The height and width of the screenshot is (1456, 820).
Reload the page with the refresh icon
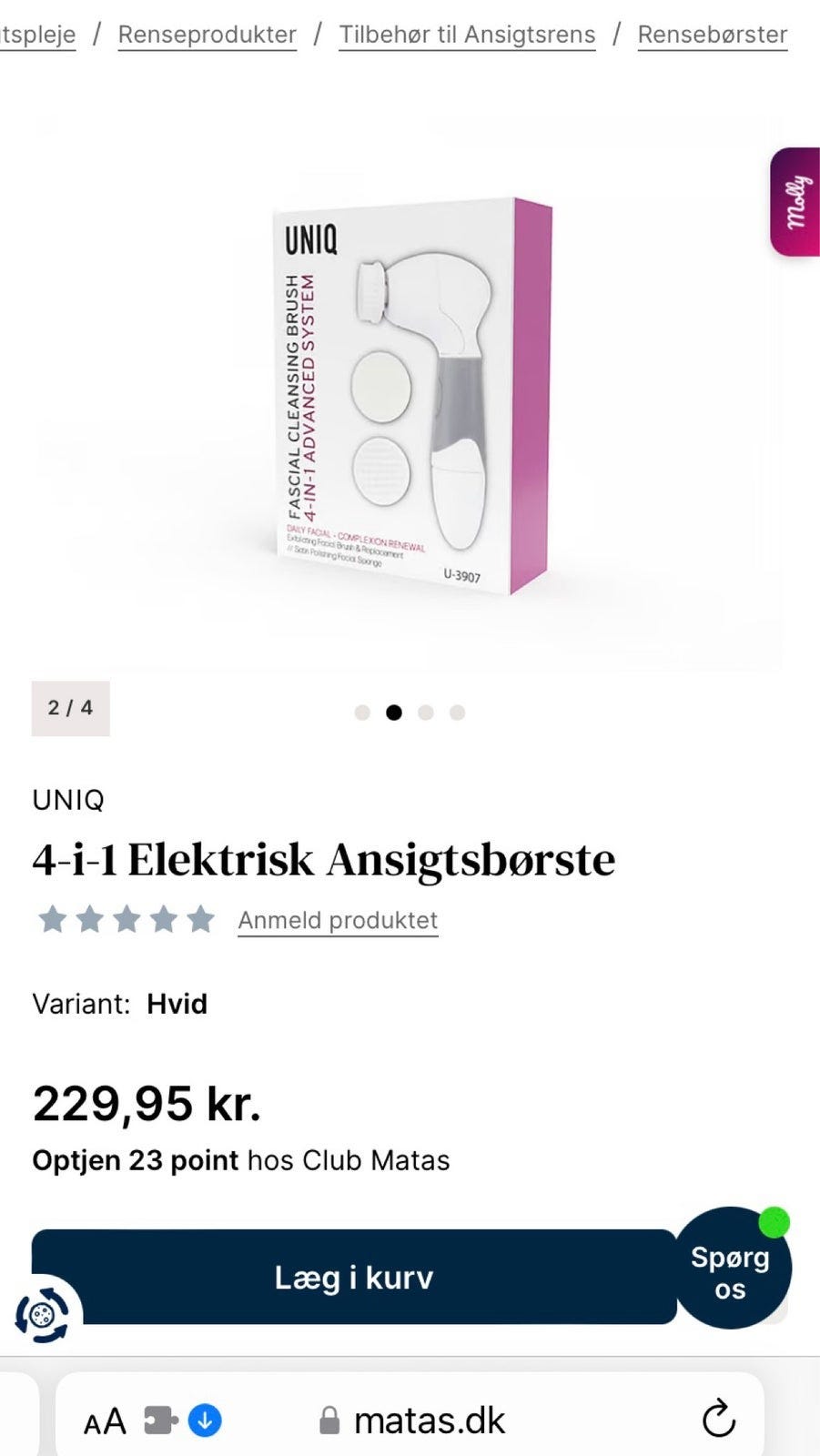[718, 1418]
